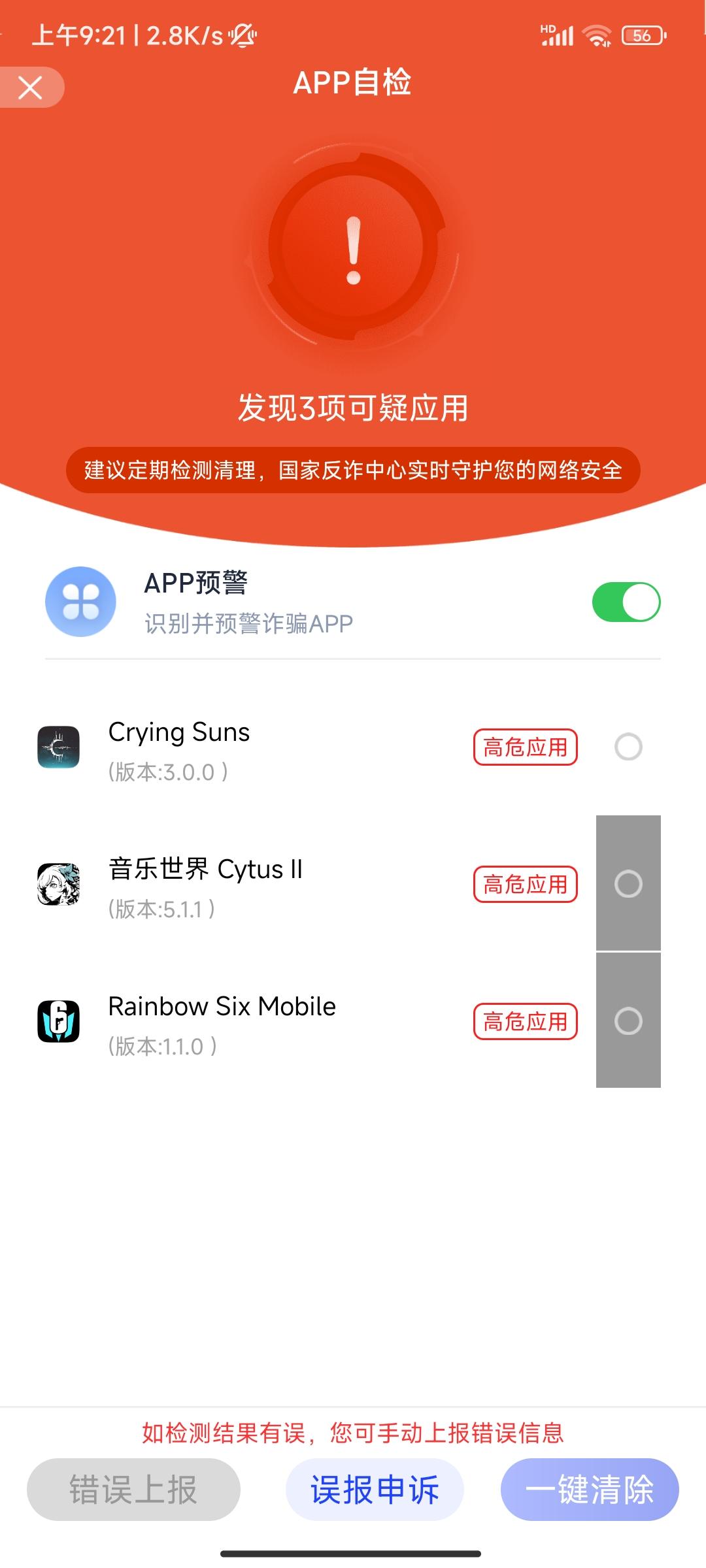
Task: Click the APP预警 blue feature icon
Action: tap(81, 602)
